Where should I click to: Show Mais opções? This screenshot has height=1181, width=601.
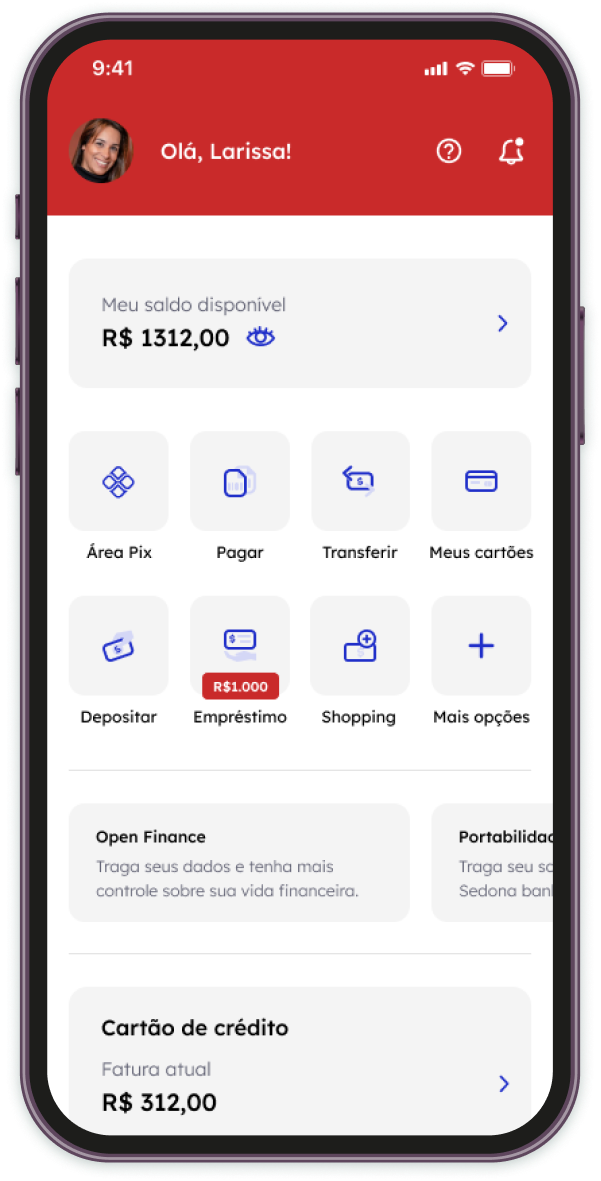coord(481,646)
